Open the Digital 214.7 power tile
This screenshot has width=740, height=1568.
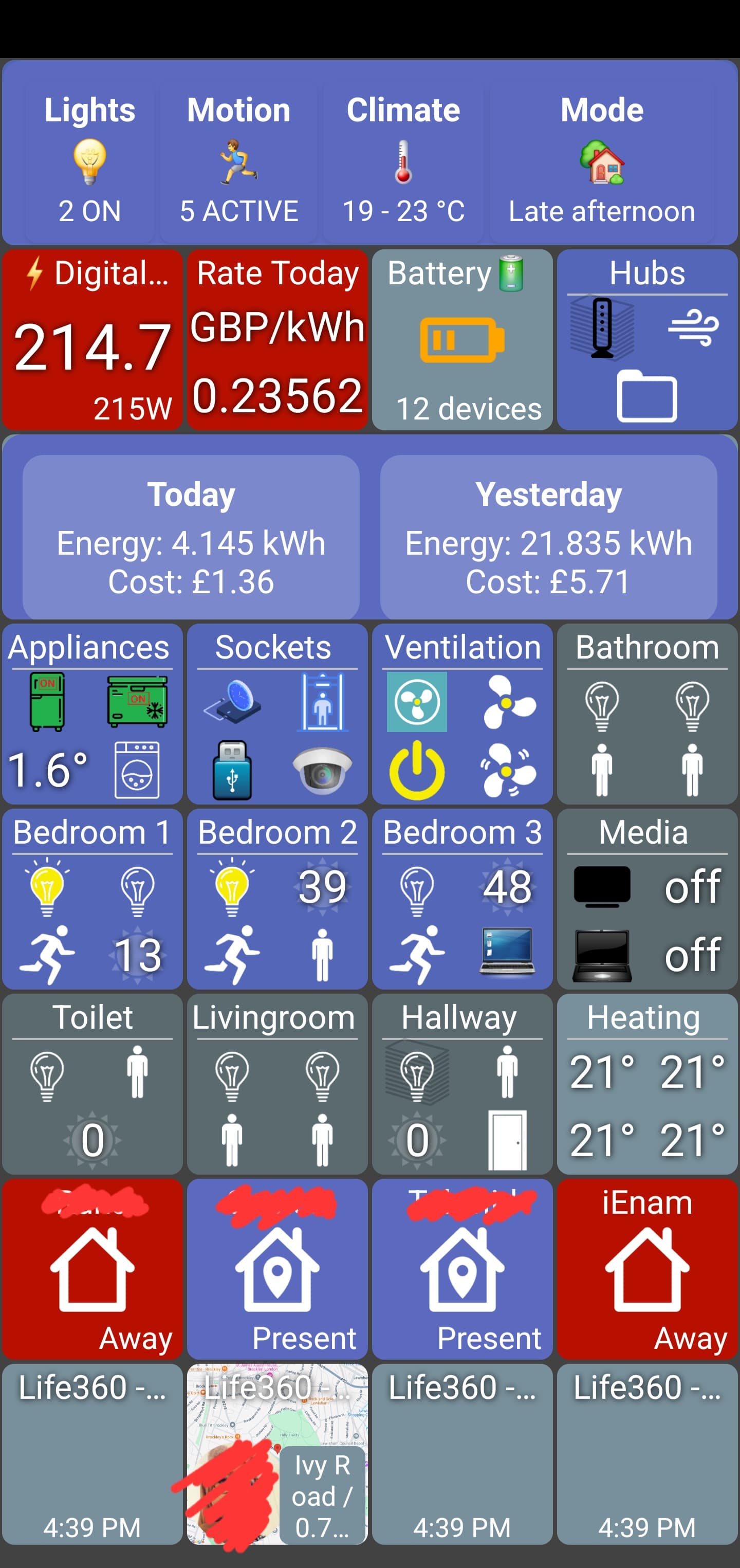(92, 340)
